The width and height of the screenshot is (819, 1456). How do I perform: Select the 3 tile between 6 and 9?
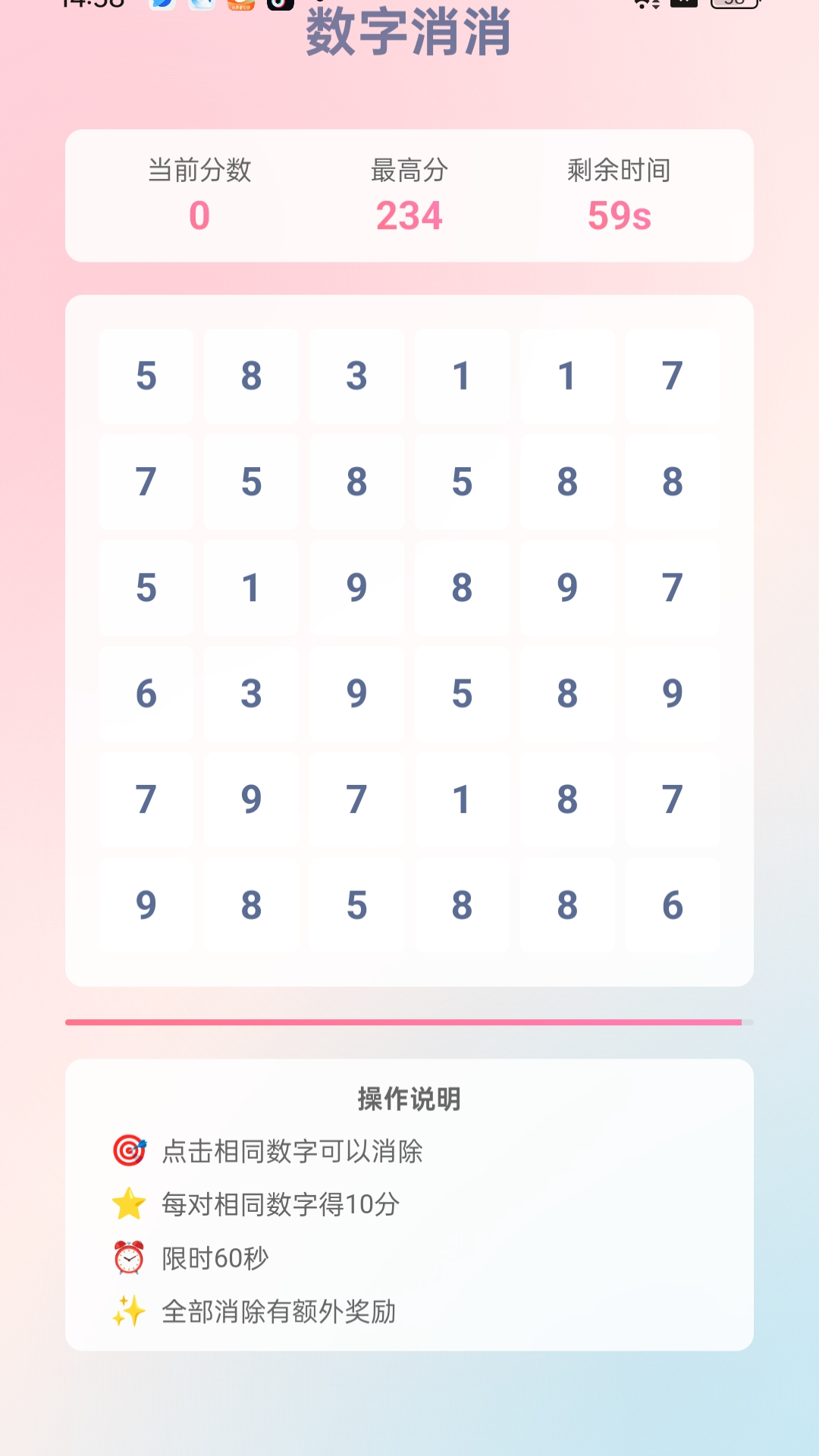pyautogui.click(x=251, y=694)
